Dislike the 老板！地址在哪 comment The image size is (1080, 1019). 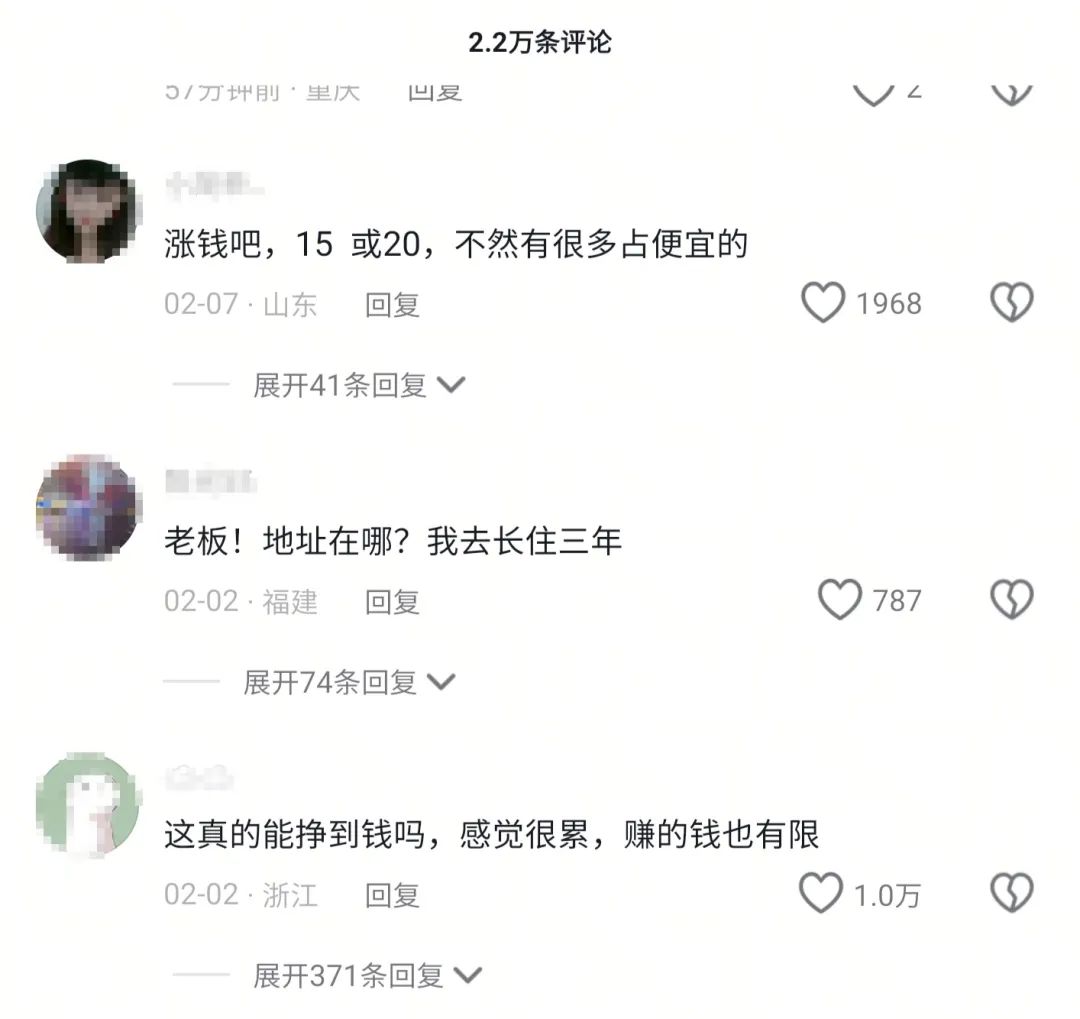(x=1011, y=600)
